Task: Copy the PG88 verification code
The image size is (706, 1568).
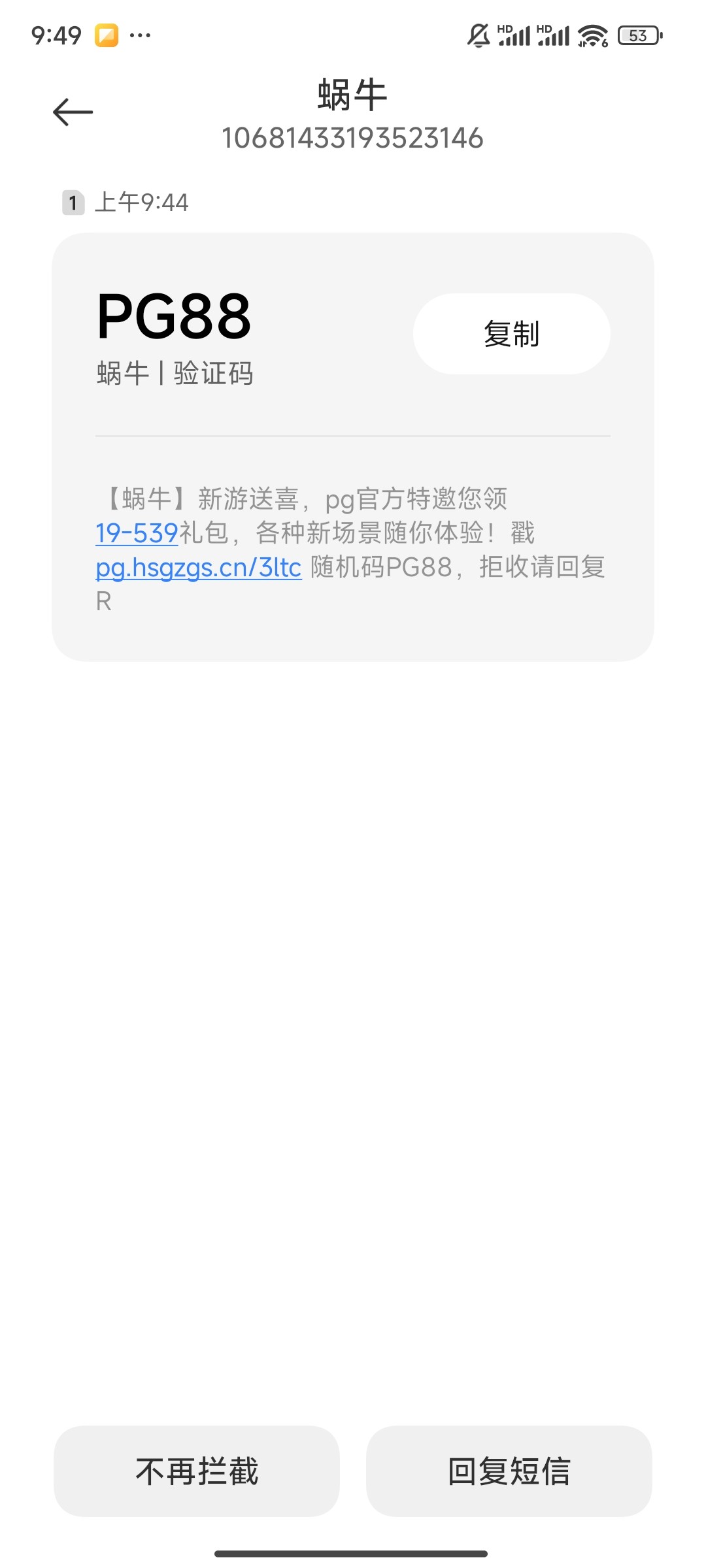Action: pos(511,334)
